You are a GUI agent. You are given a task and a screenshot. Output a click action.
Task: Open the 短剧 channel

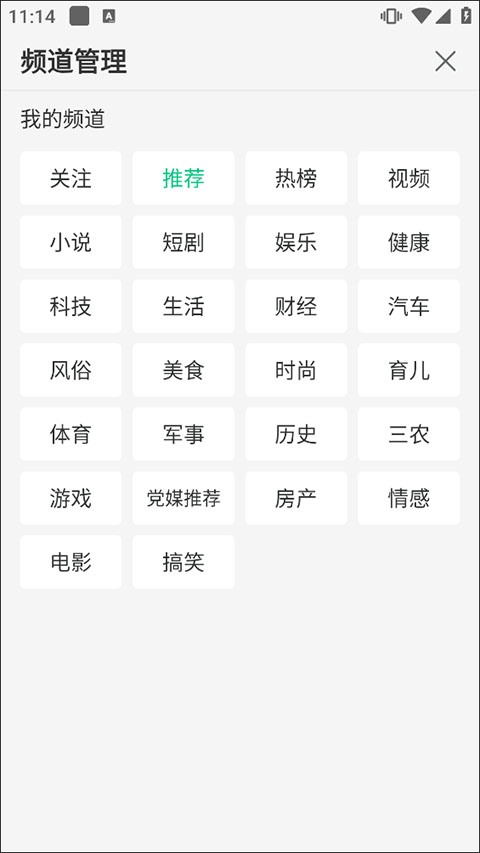coord(183,242)
